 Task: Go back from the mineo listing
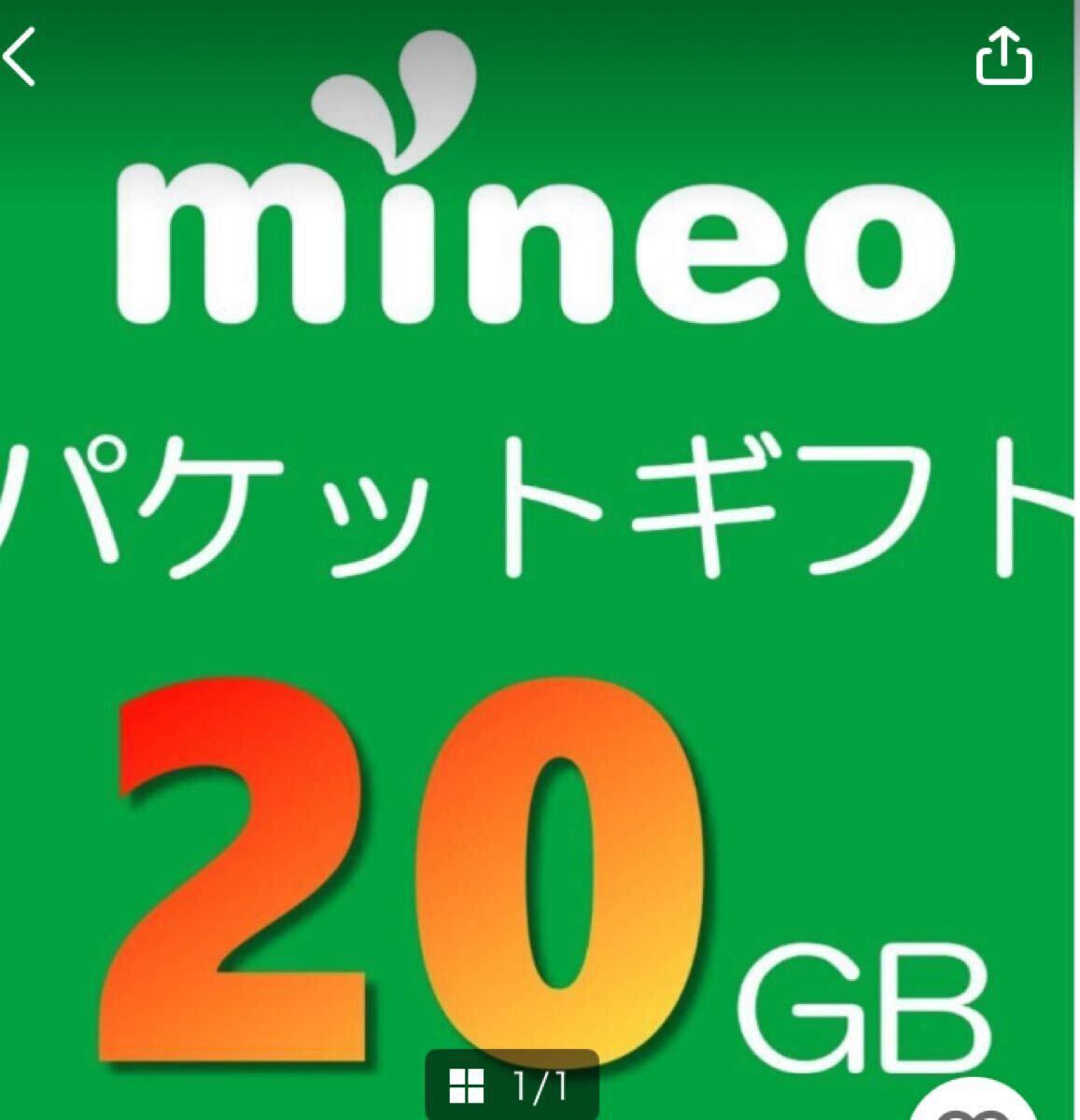(x=21, y=57)
